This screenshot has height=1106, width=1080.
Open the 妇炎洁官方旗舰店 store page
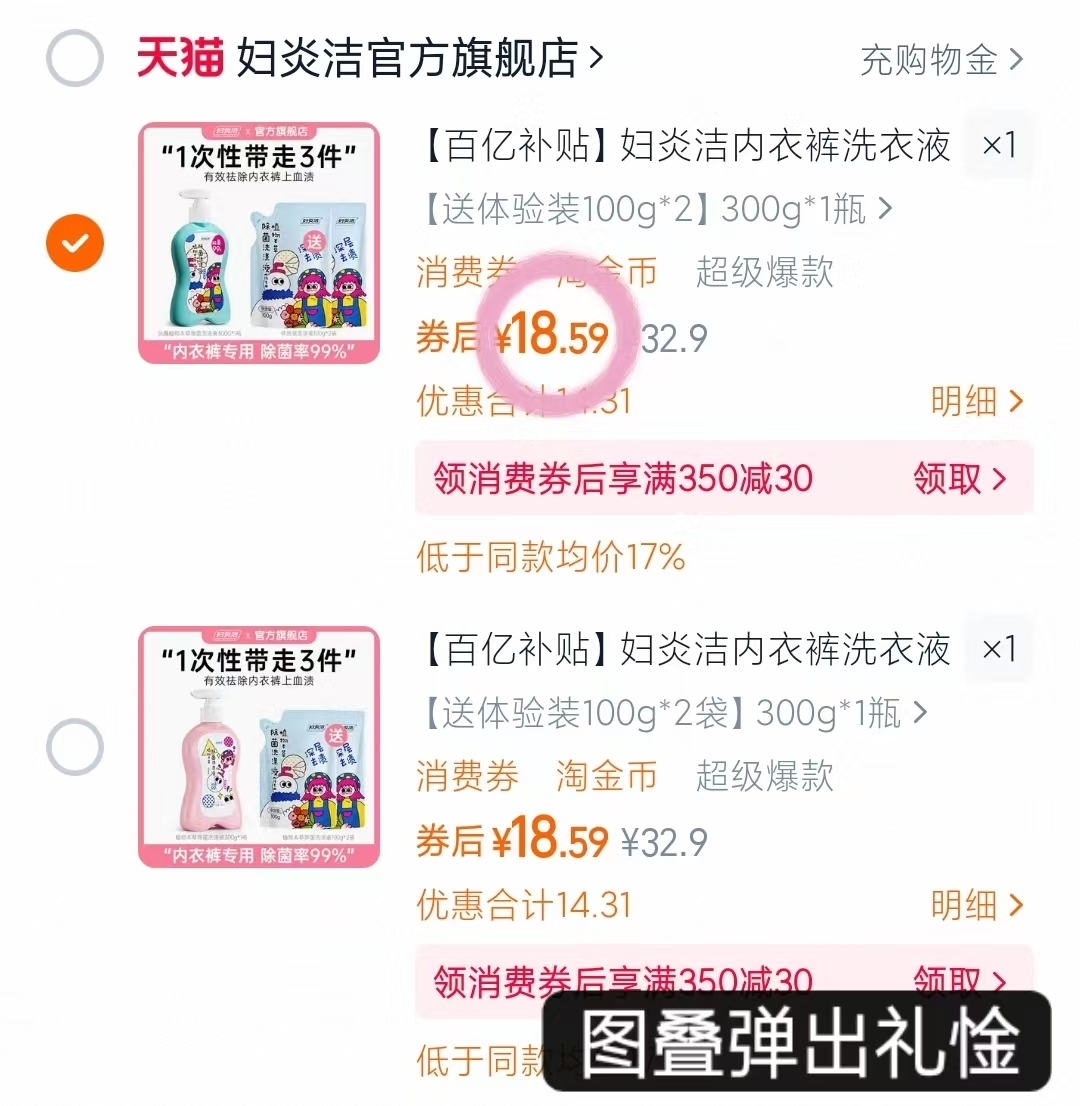coord(400,58)
